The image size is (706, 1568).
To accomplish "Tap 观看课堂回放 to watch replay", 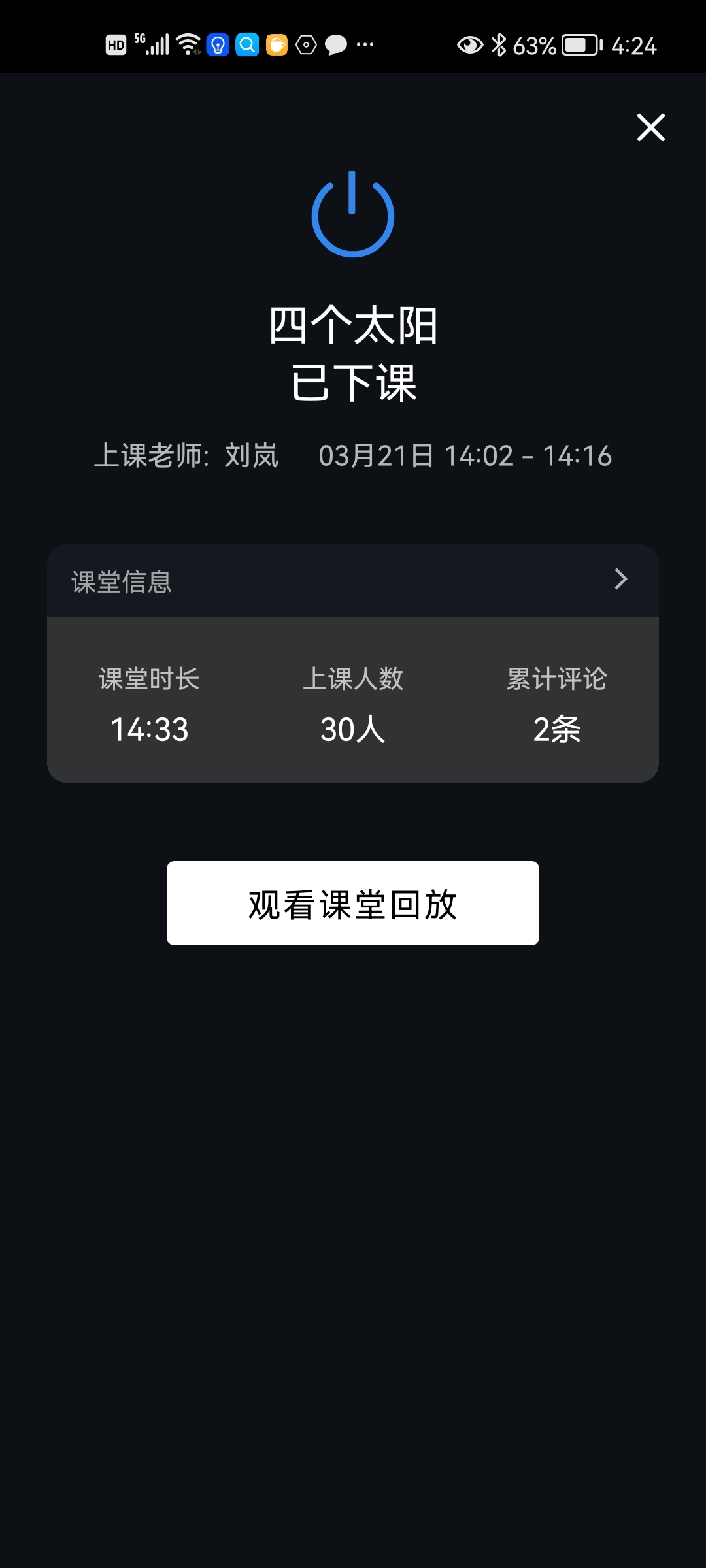I will point(353,904).
